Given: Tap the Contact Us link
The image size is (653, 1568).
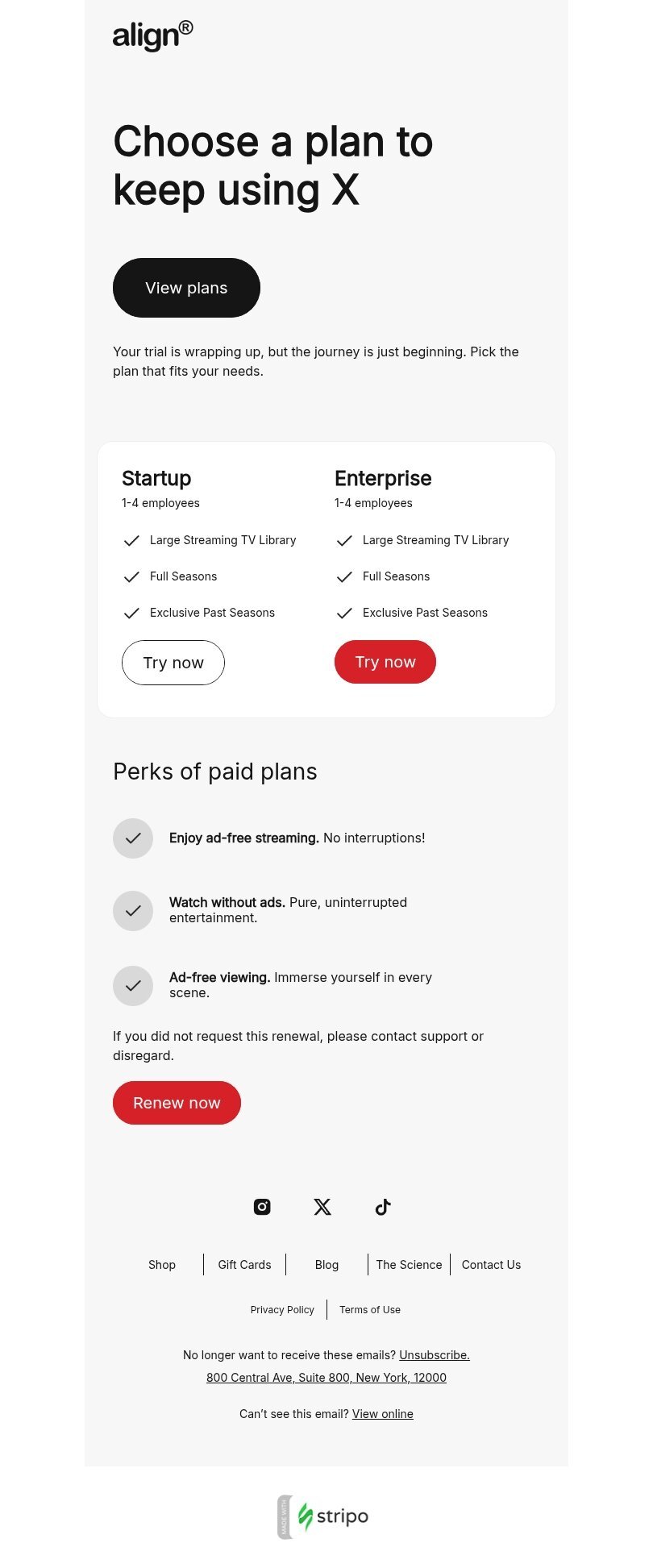Looking at the screenshot, I should pos(491,1265).
